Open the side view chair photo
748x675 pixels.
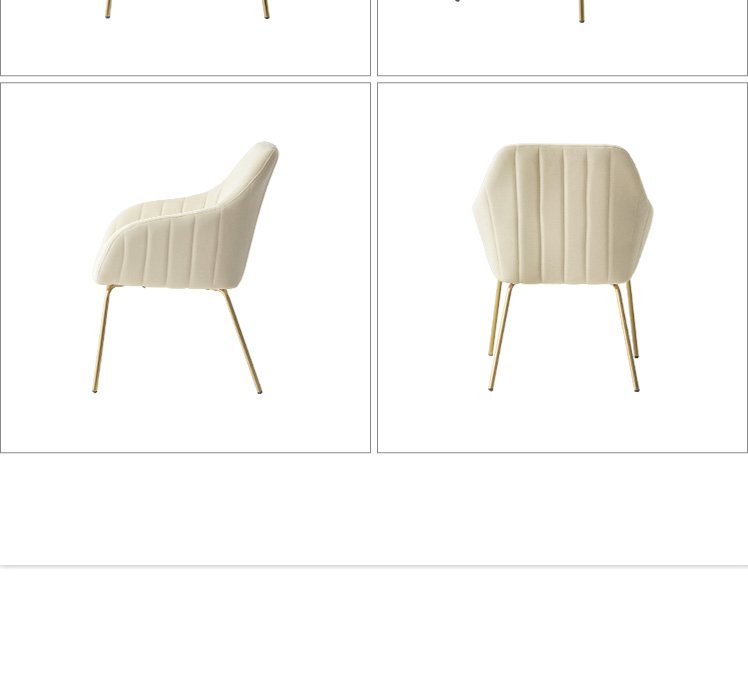click(x=185, y=267)
